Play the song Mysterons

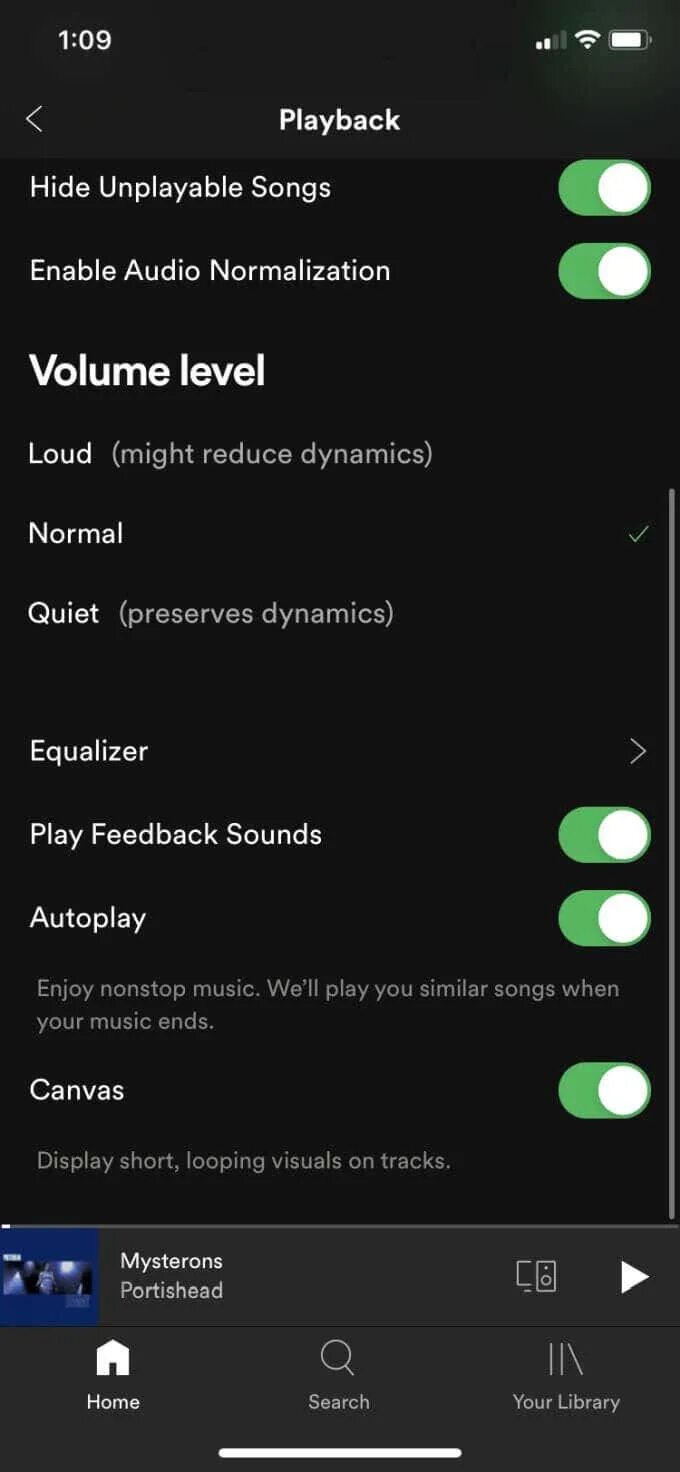pos(634,1277)
